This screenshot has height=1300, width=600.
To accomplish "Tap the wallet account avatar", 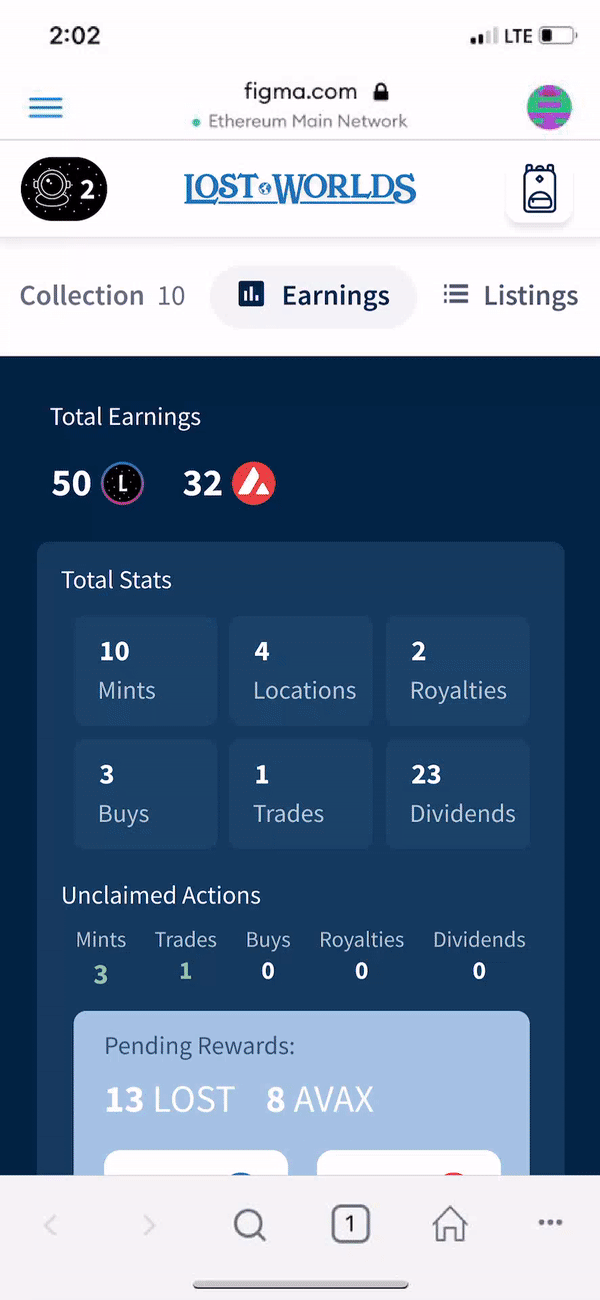I will [x=549, y=106].
